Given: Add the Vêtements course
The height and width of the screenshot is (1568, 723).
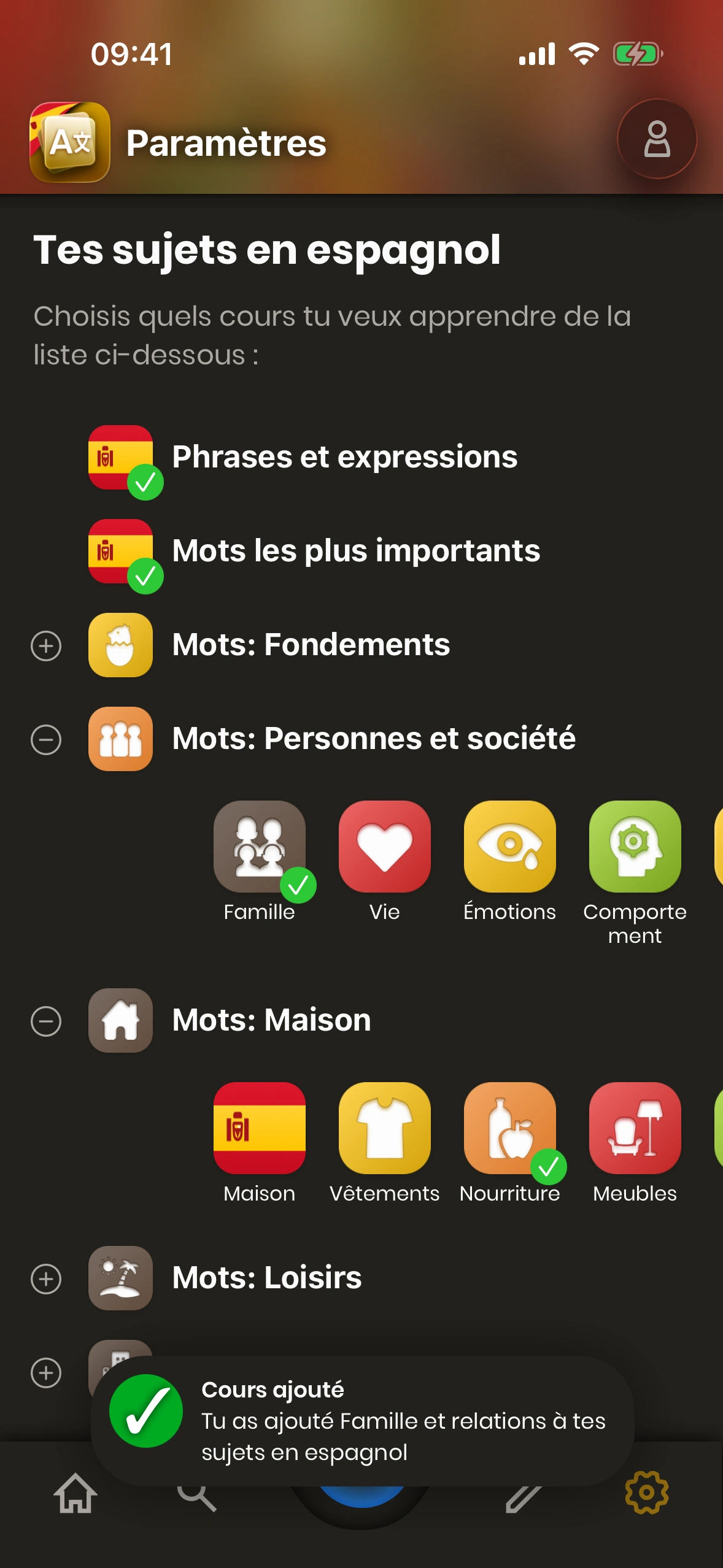Looking at the screenshot, I should point(385,1129).
